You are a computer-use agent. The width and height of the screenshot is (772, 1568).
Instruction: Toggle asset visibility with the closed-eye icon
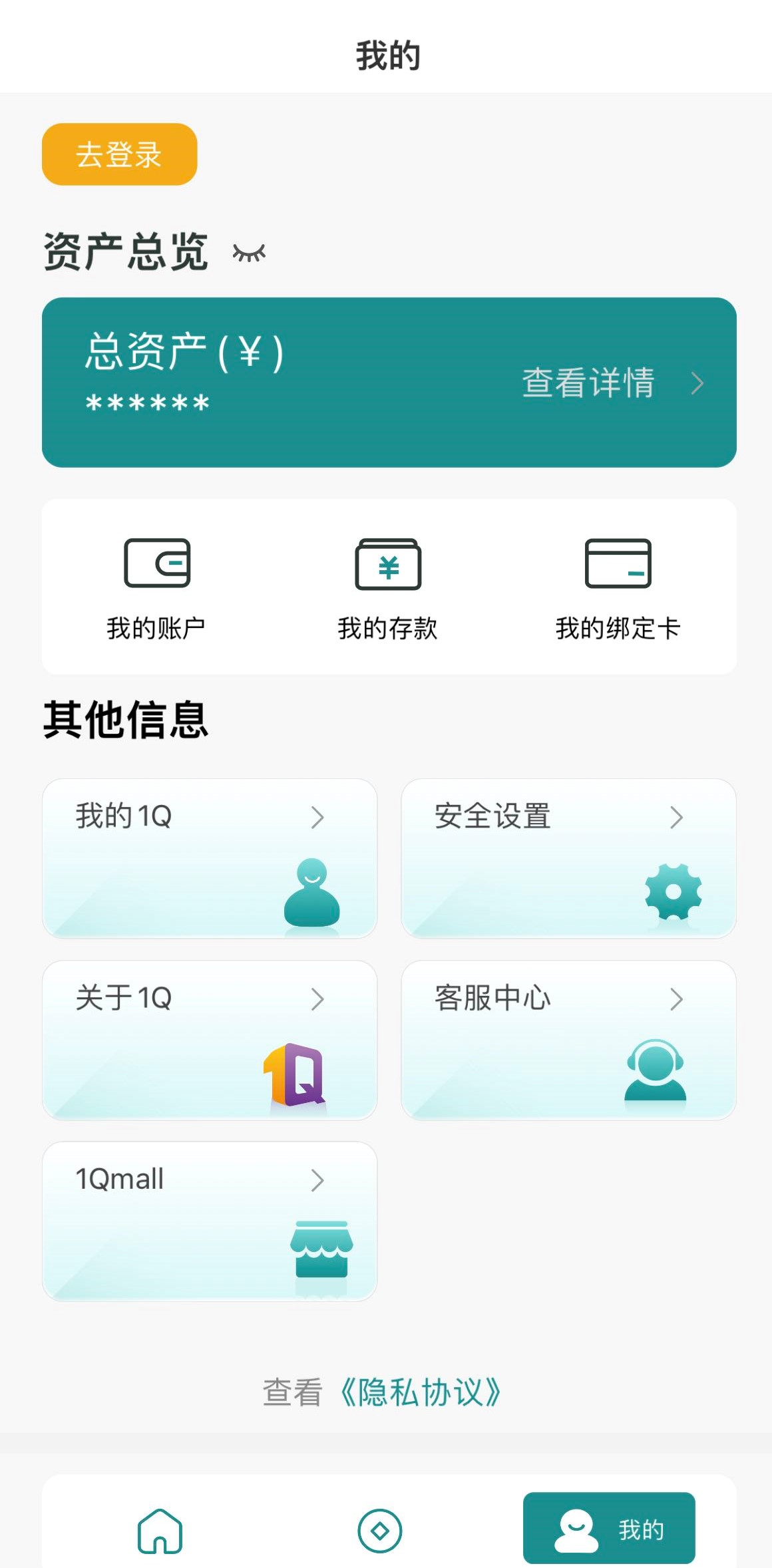pos(249,253)
